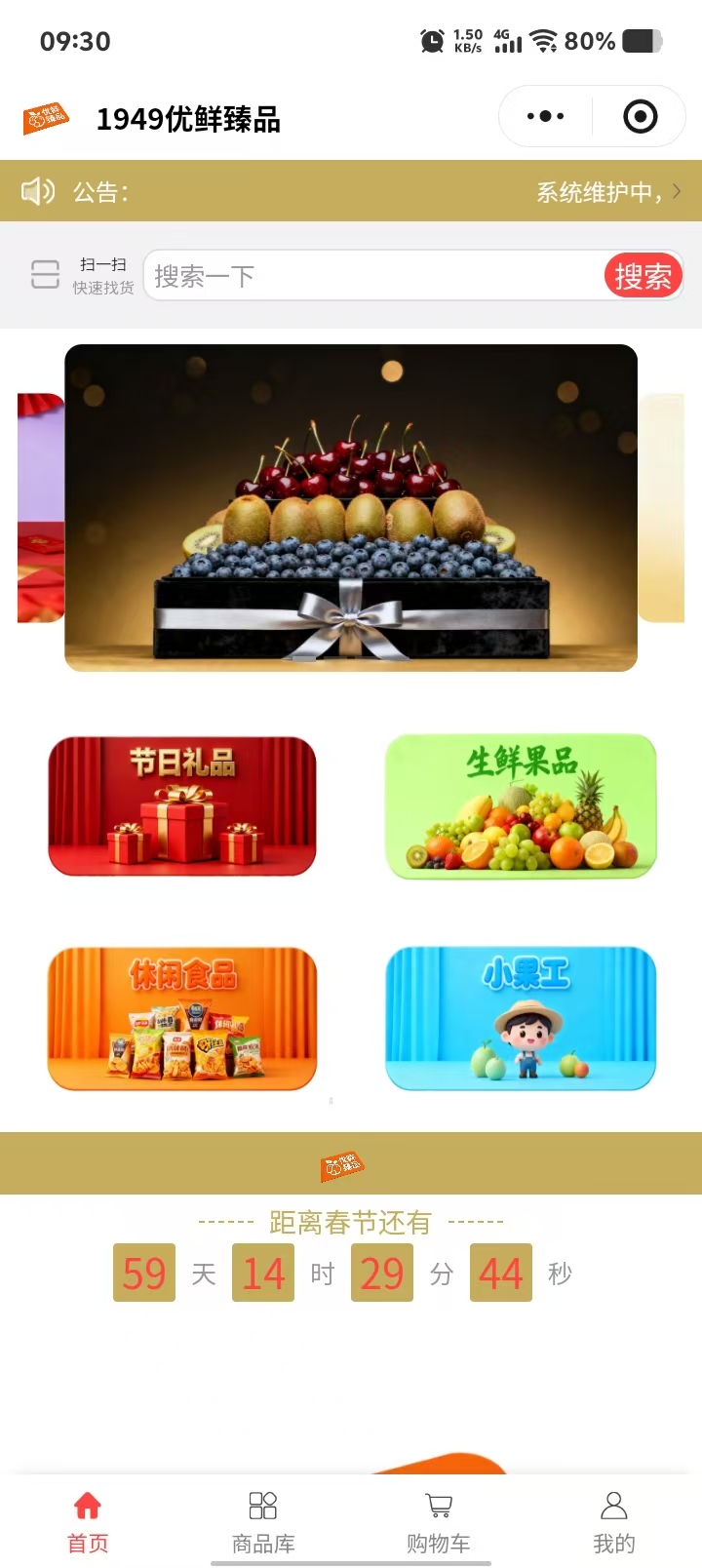Switch to the 我的 tab

[x=614, y=1519]
